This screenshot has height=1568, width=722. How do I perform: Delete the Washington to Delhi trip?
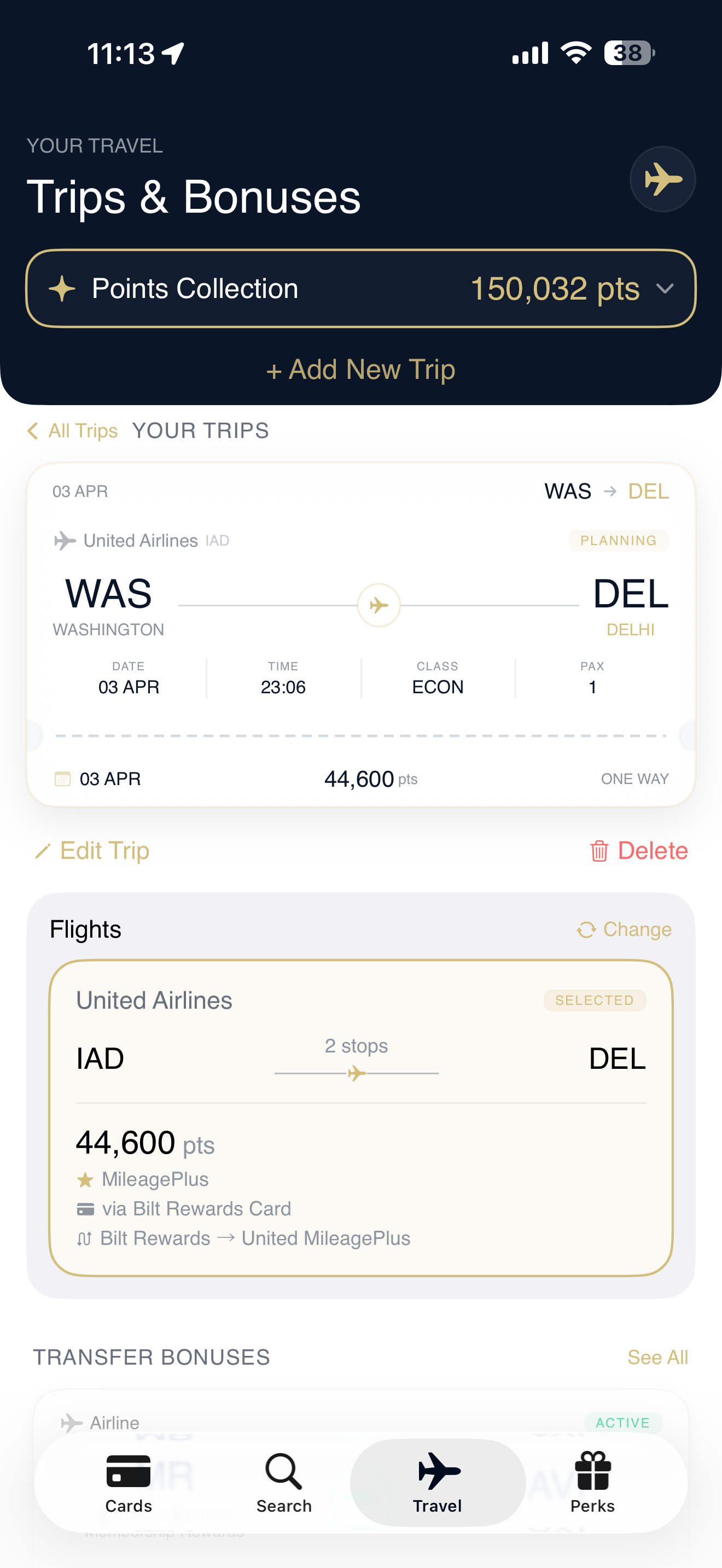(639, 850)
